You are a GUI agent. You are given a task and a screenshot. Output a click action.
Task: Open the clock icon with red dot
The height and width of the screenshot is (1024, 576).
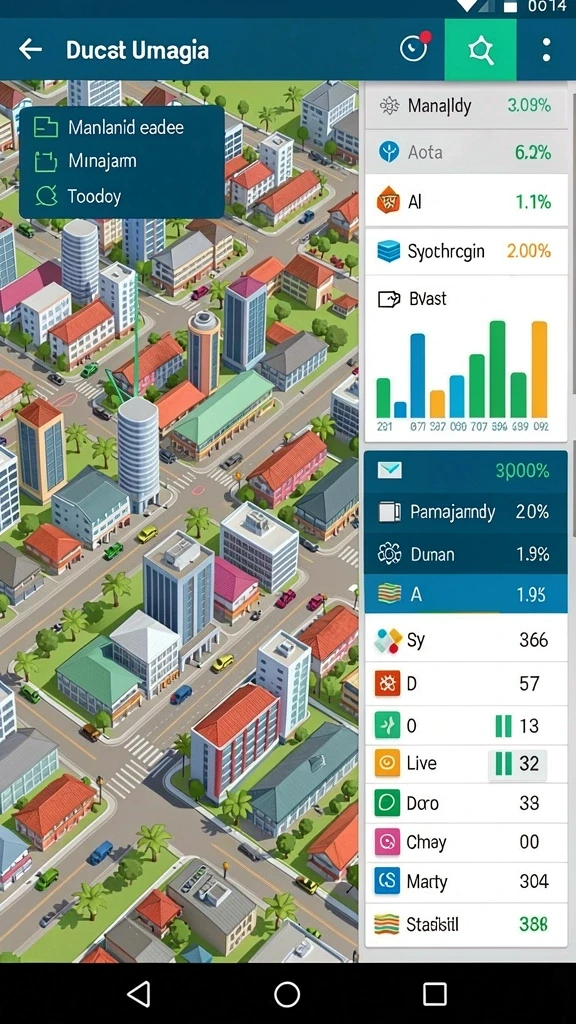click(415, 48)
